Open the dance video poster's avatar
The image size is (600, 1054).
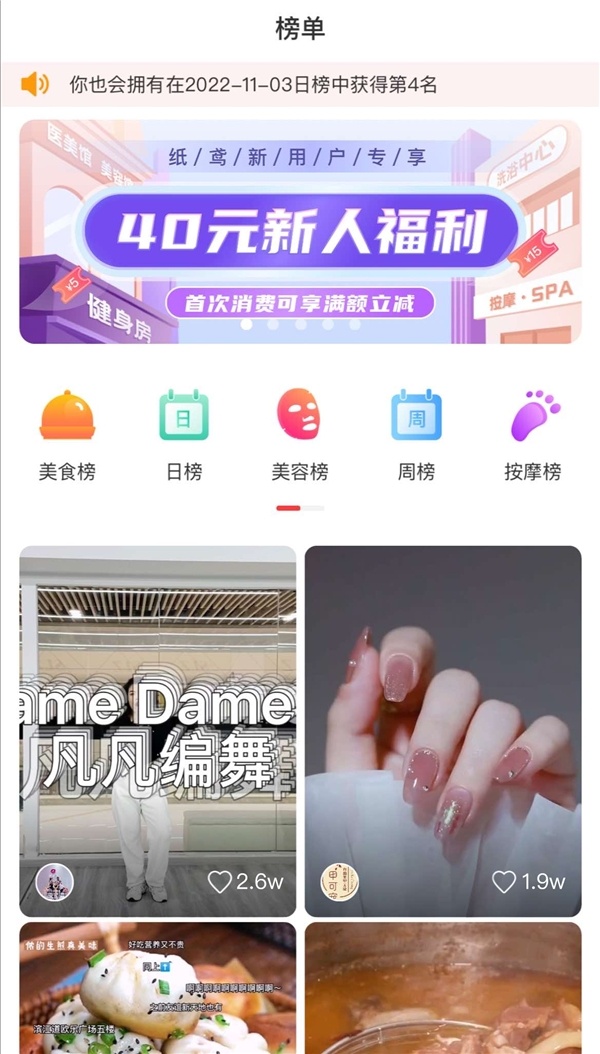(55, 882)
